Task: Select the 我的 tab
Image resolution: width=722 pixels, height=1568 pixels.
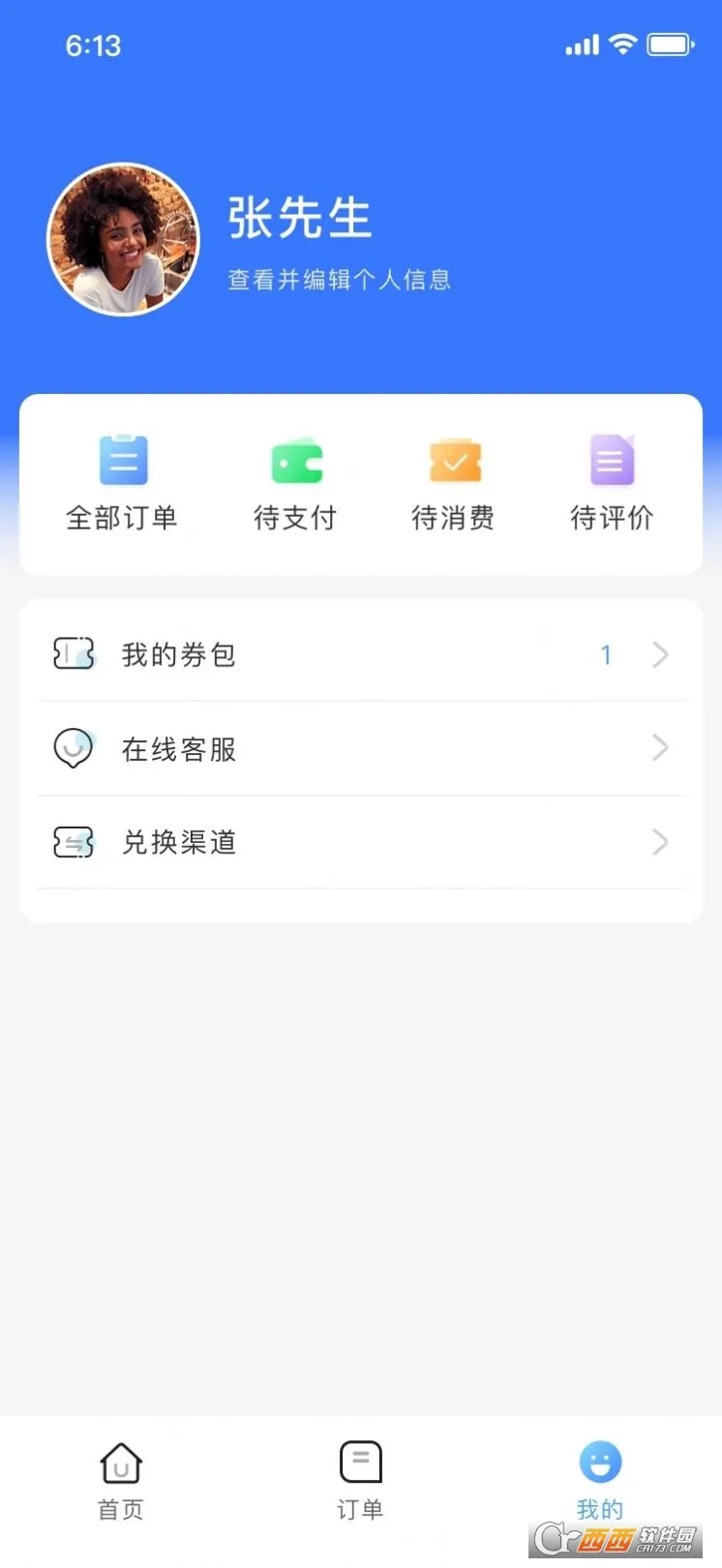Action: 600,1481
